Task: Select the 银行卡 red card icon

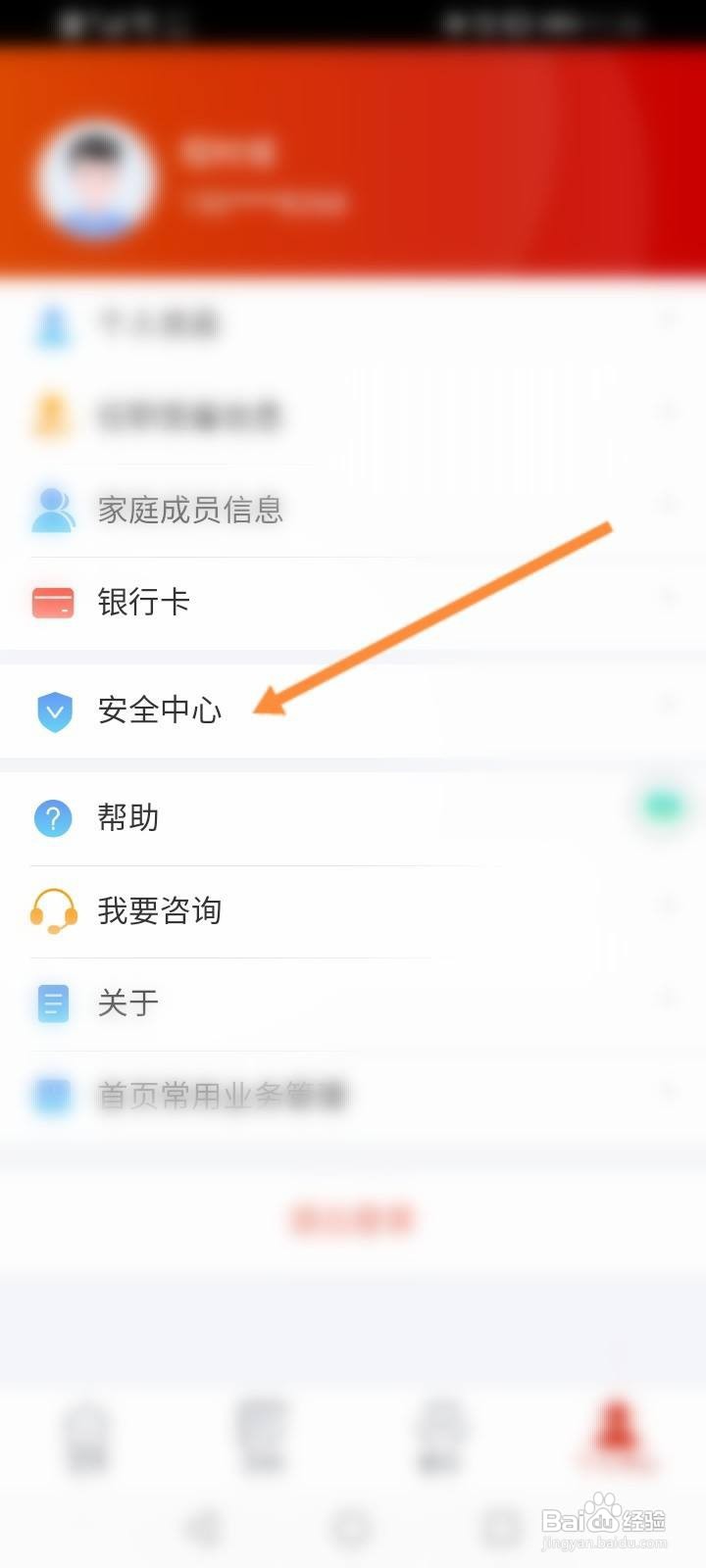Action: coord(54,603)
